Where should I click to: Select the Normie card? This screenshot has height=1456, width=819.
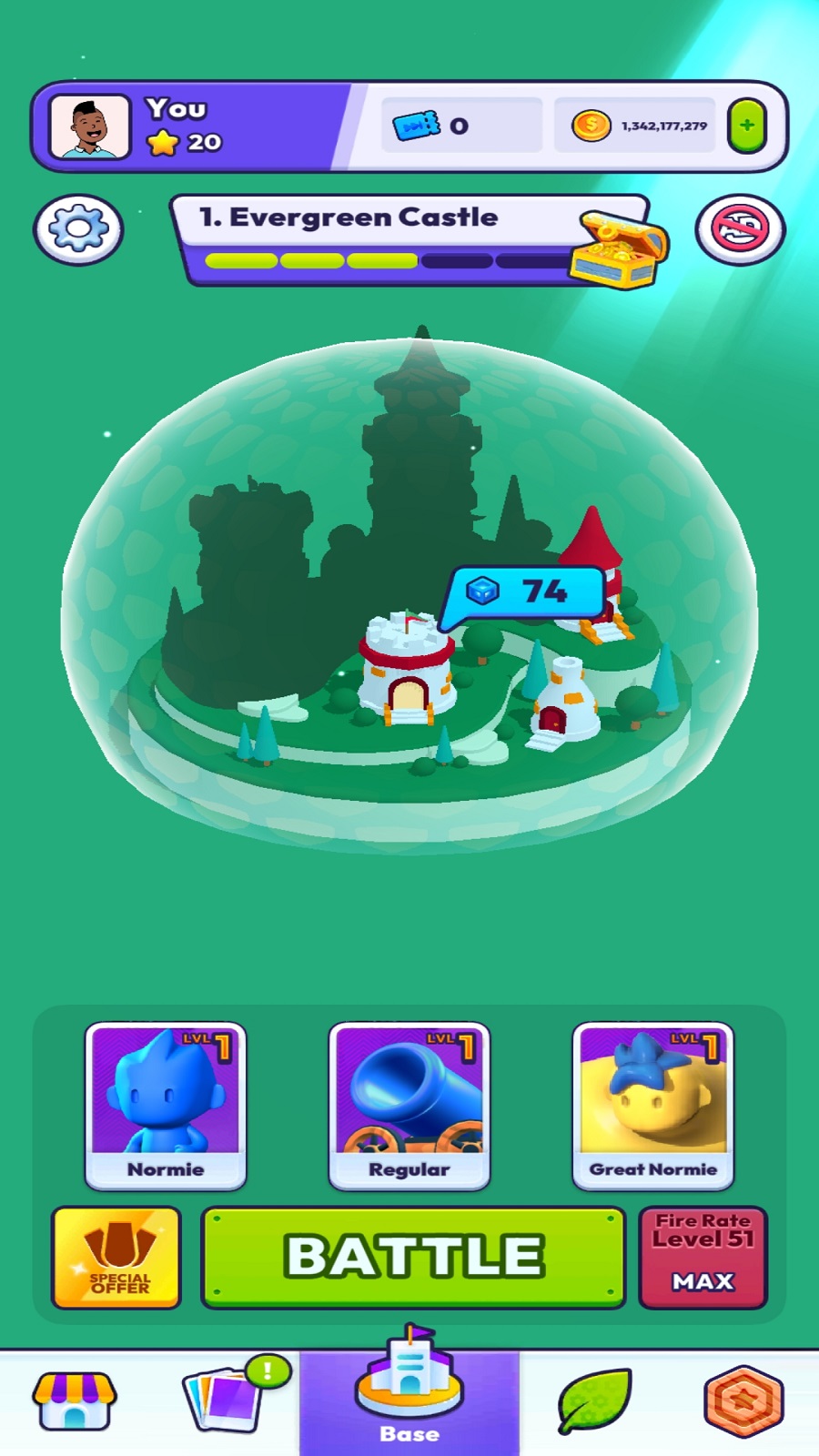pyautogui.click(x=166, y=1106)
